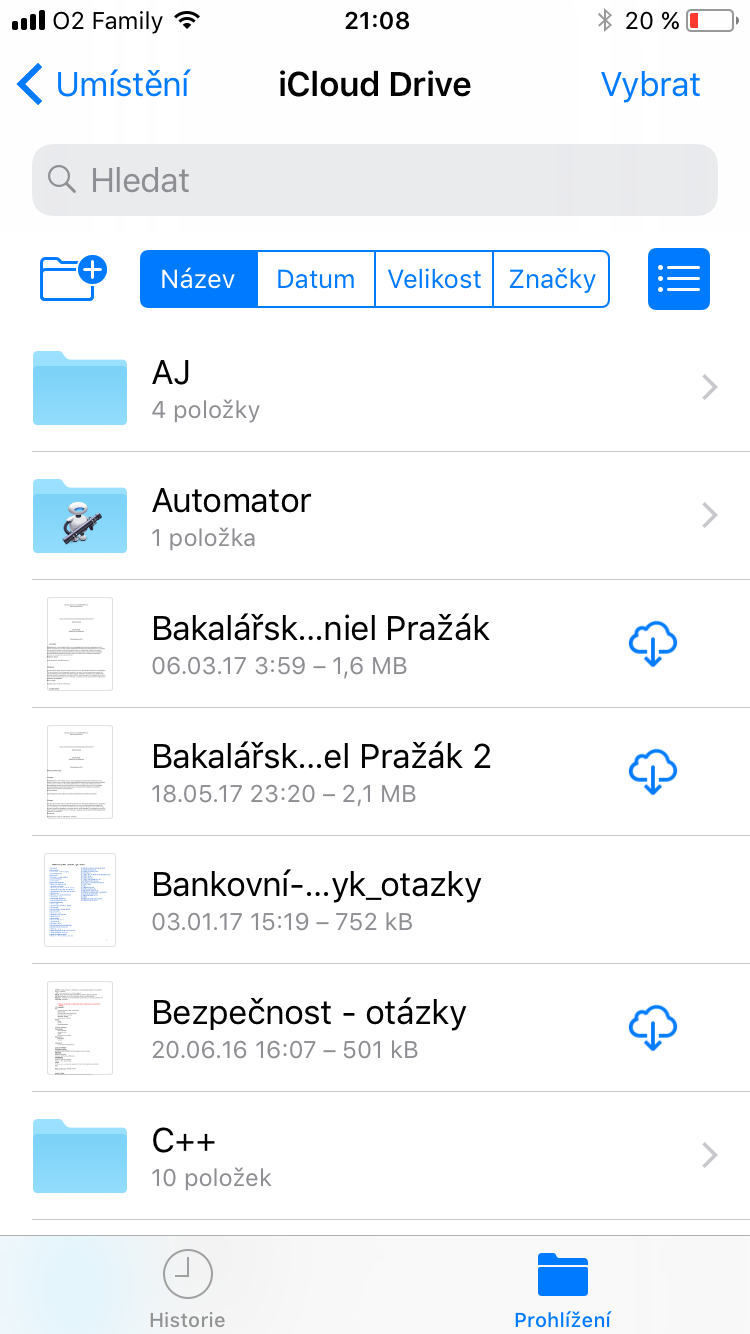Open the Hledat search field
750x1334 pixels.
(375, 180)
